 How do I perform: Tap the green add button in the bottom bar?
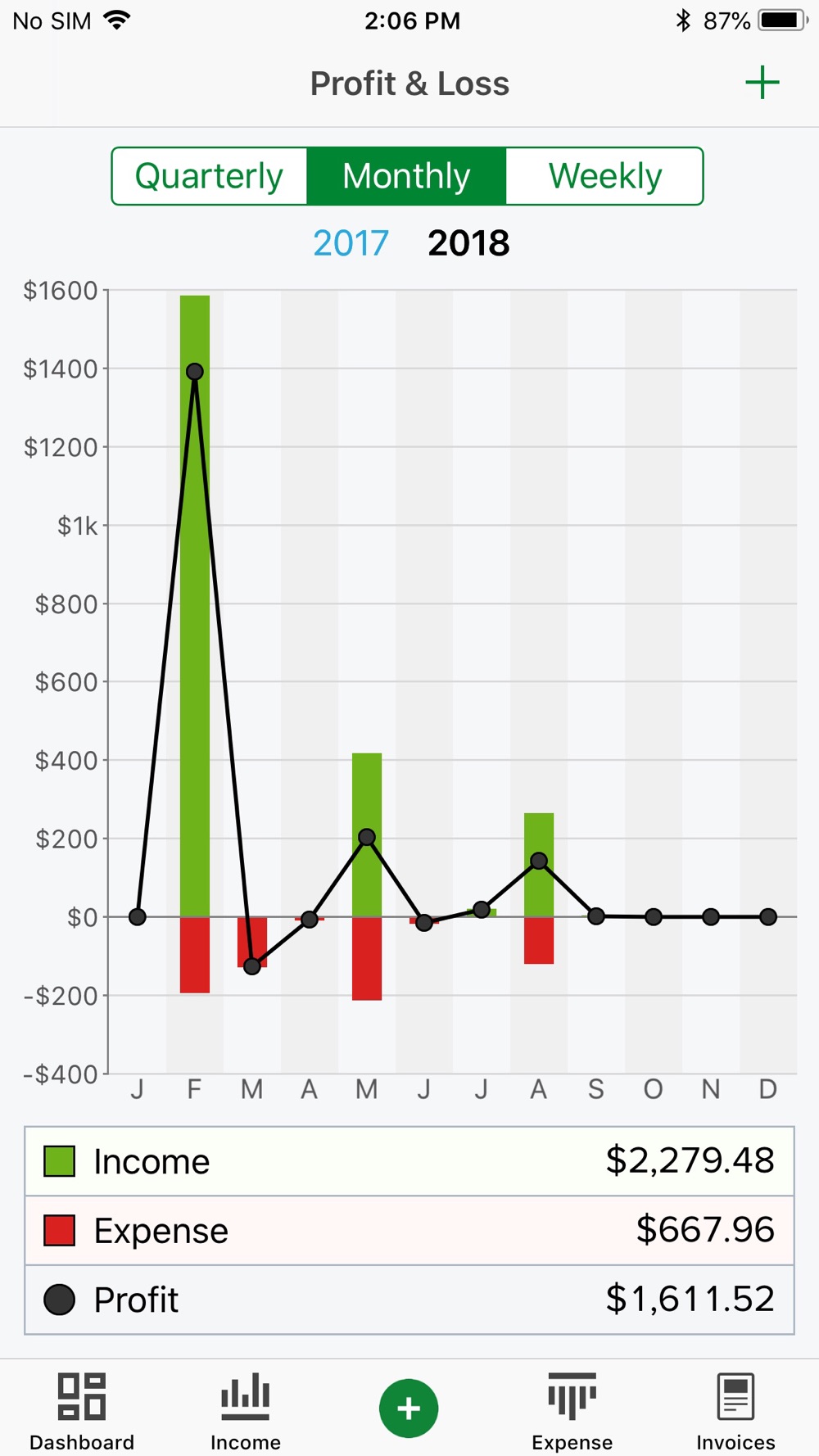409,1409
